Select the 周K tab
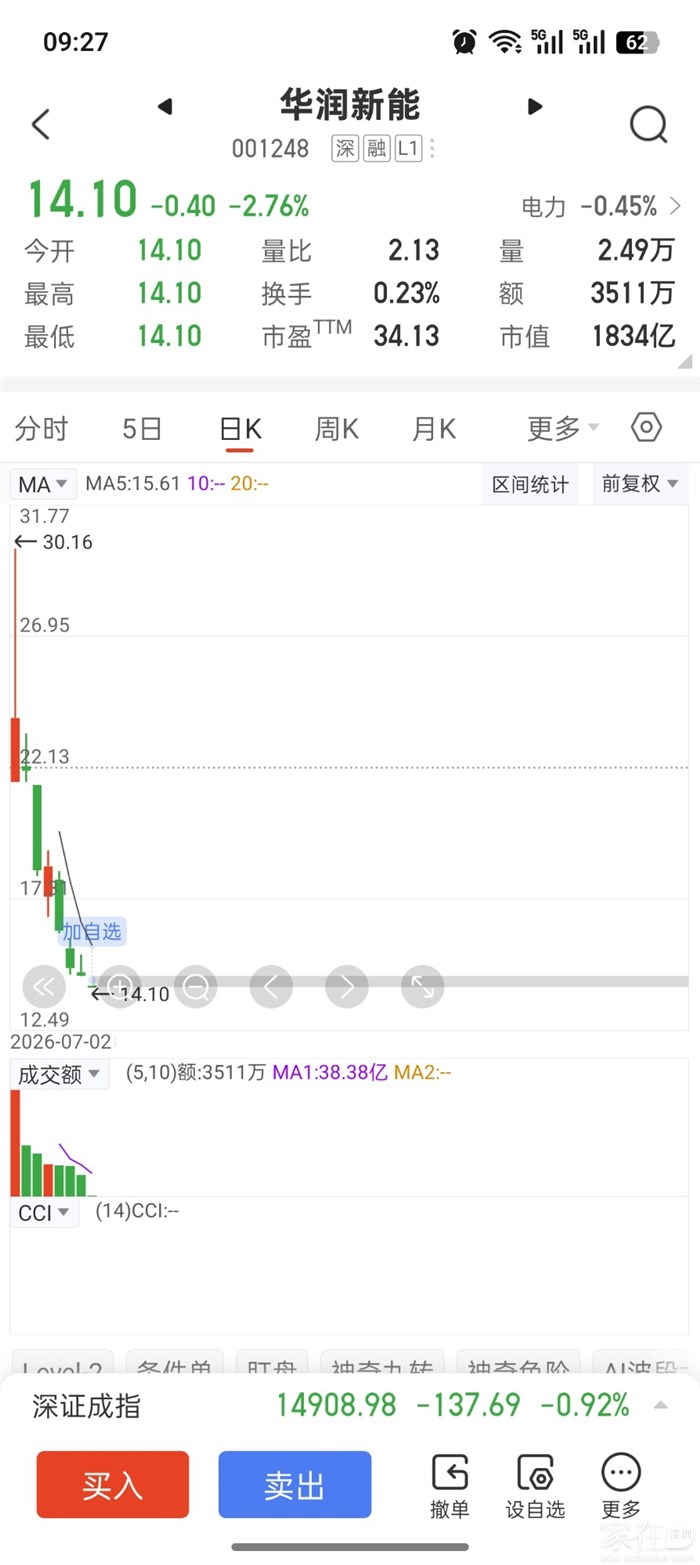The image size is (700, 1565). [x=337, y=429]
